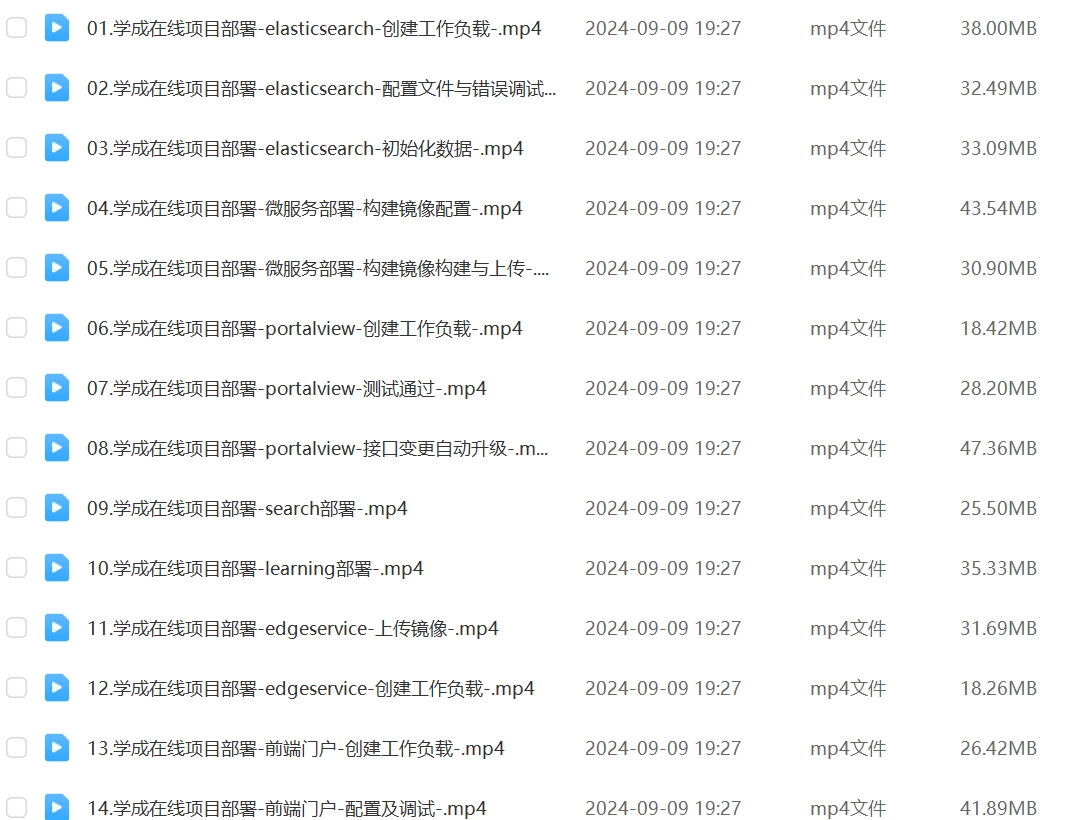The height and width of the screenshot is (820, 1078).
Task: Tick the checkbox beside 04 微服务部署-构建镜像配置
Action: [x=16, y=208]
